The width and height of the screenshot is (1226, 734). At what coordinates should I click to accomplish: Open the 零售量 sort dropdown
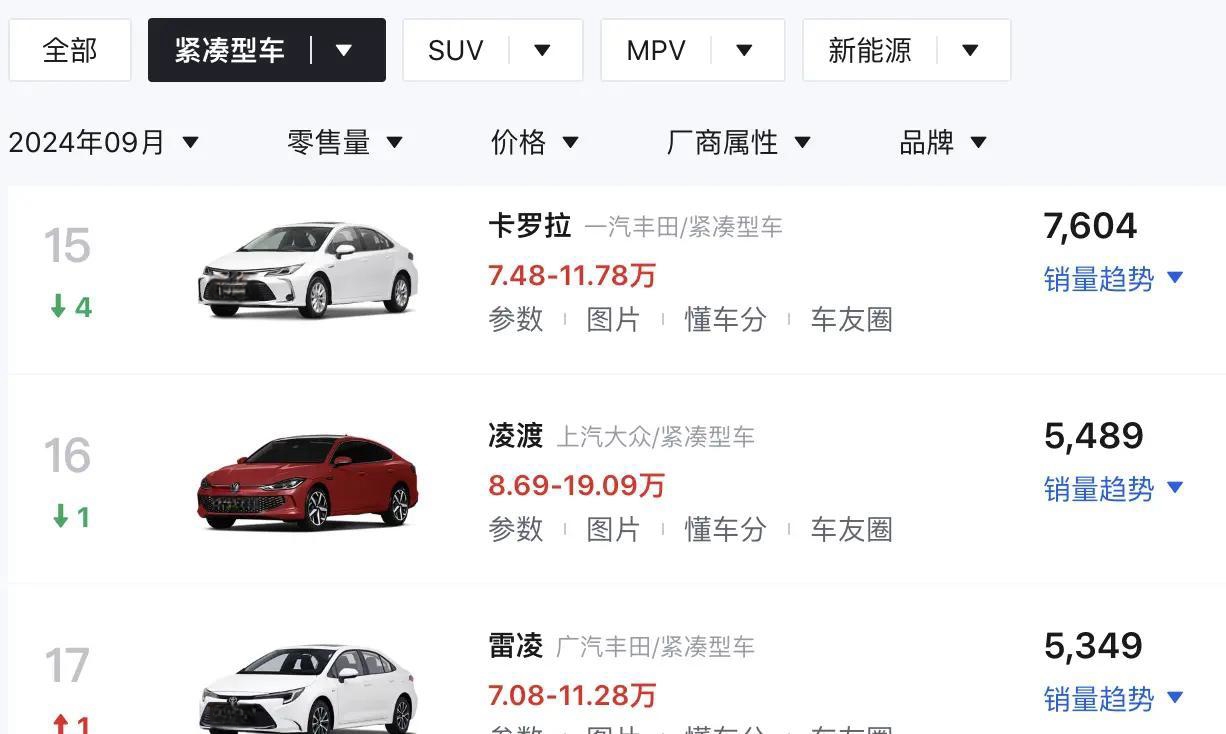(x=345, y=143)
